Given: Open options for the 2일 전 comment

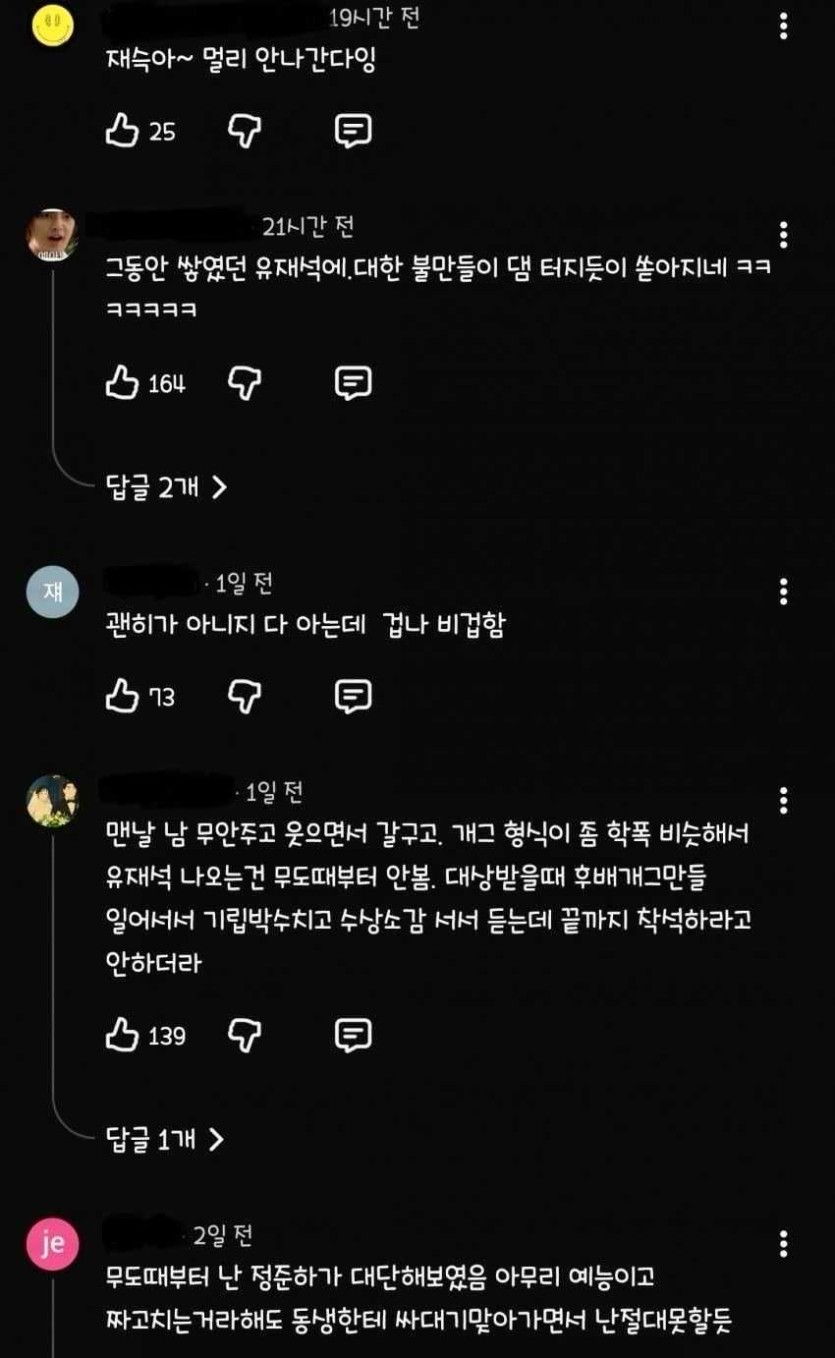Looking at the screenshot, I should [783, 1244].
